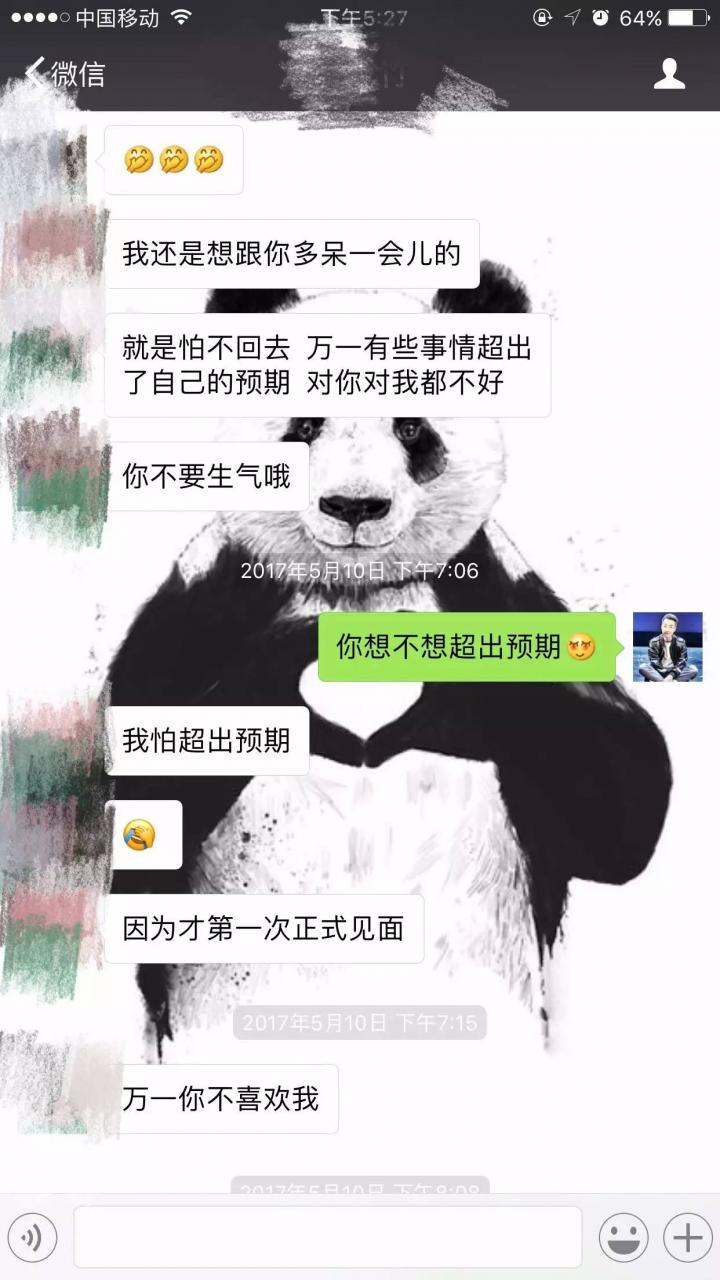This screenshot has width=720, height=1280.
Task: Open the plus attachments menu
Action: pyautogui.click(x=688, y=1238)
